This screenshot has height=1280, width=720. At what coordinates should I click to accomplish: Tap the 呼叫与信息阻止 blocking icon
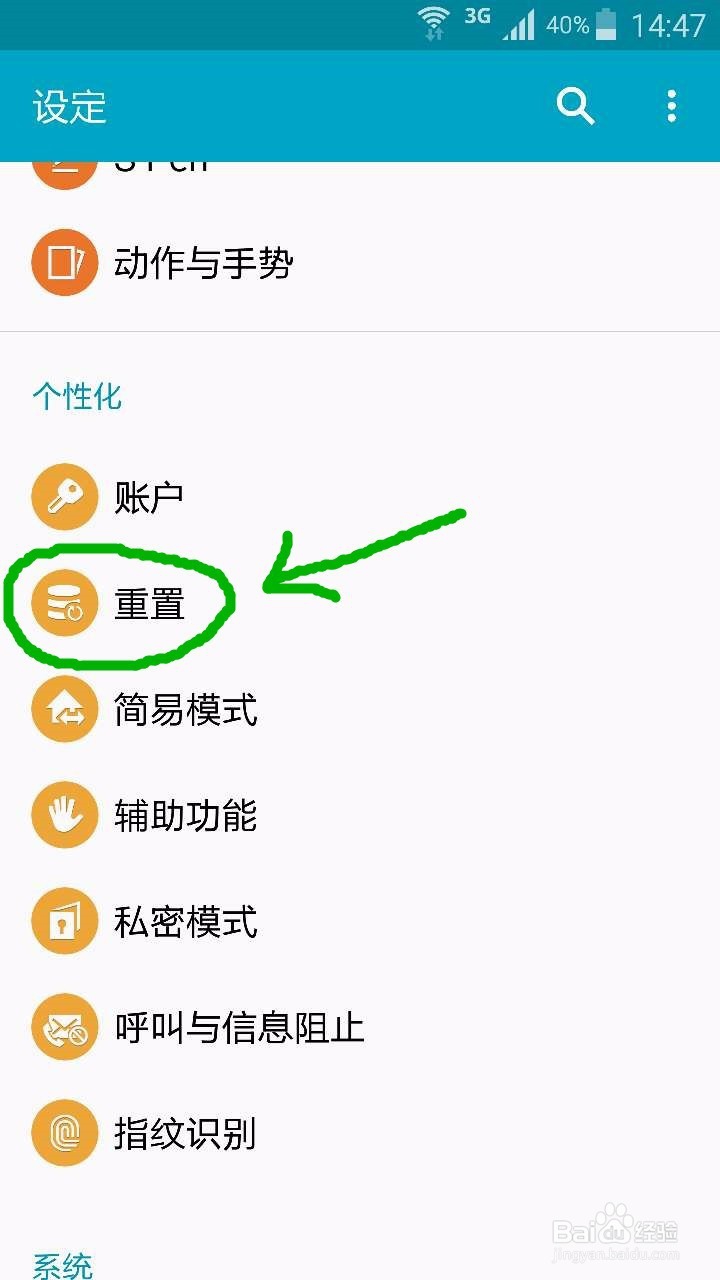click(64, 1027)
